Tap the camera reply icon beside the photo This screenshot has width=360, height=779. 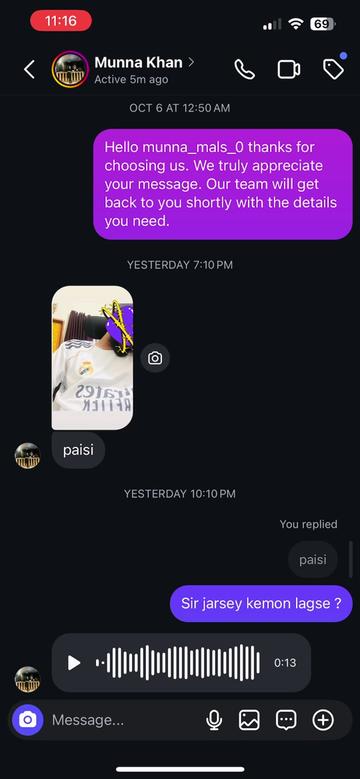point(155,358)
